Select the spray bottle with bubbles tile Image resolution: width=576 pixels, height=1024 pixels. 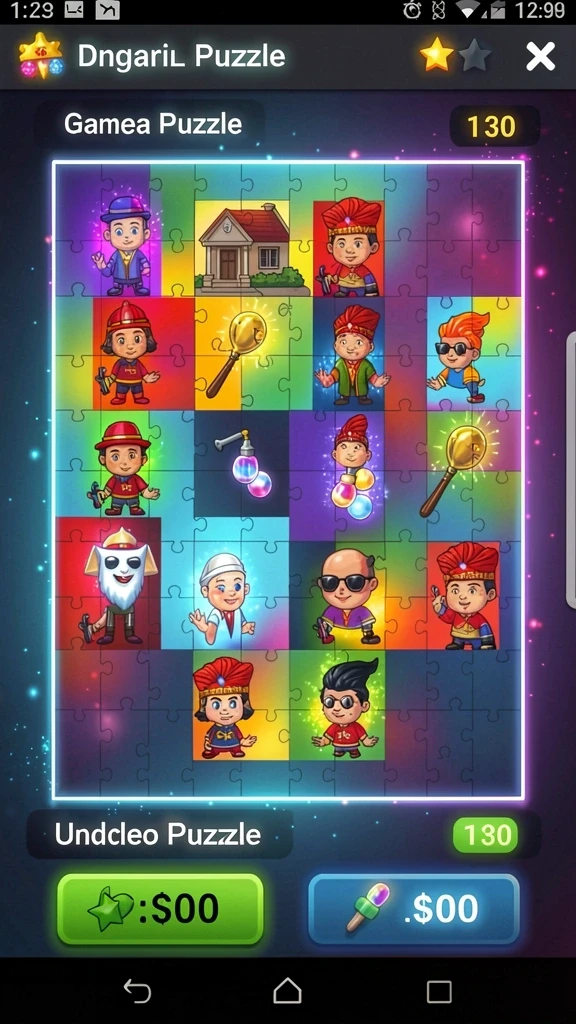pos(242,464)
